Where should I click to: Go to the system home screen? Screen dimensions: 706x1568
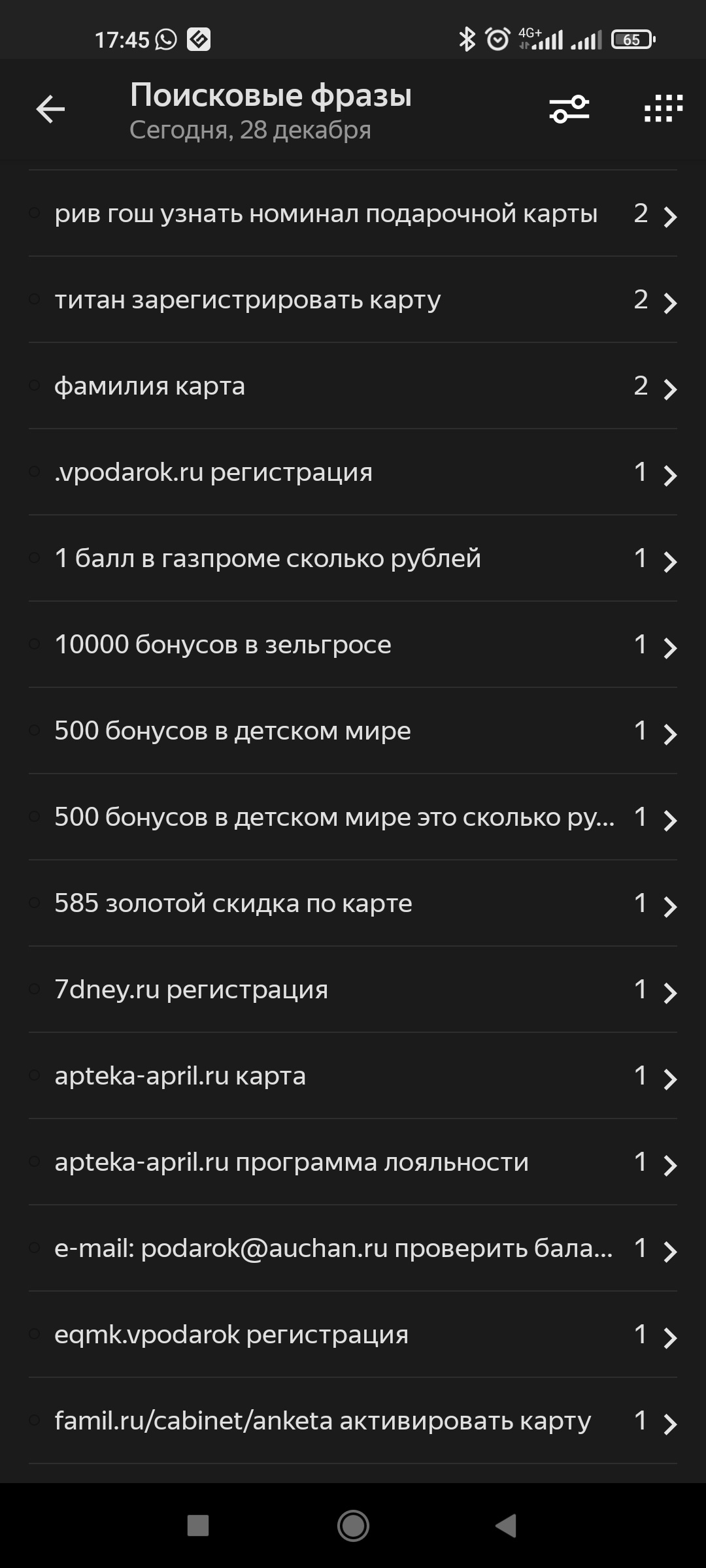(x=353, y=1526)
